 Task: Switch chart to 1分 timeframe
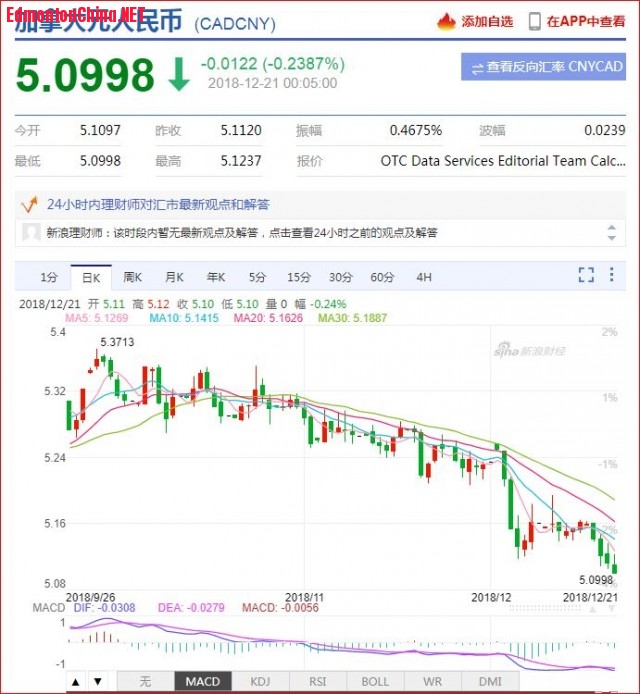tap(49, 277)
